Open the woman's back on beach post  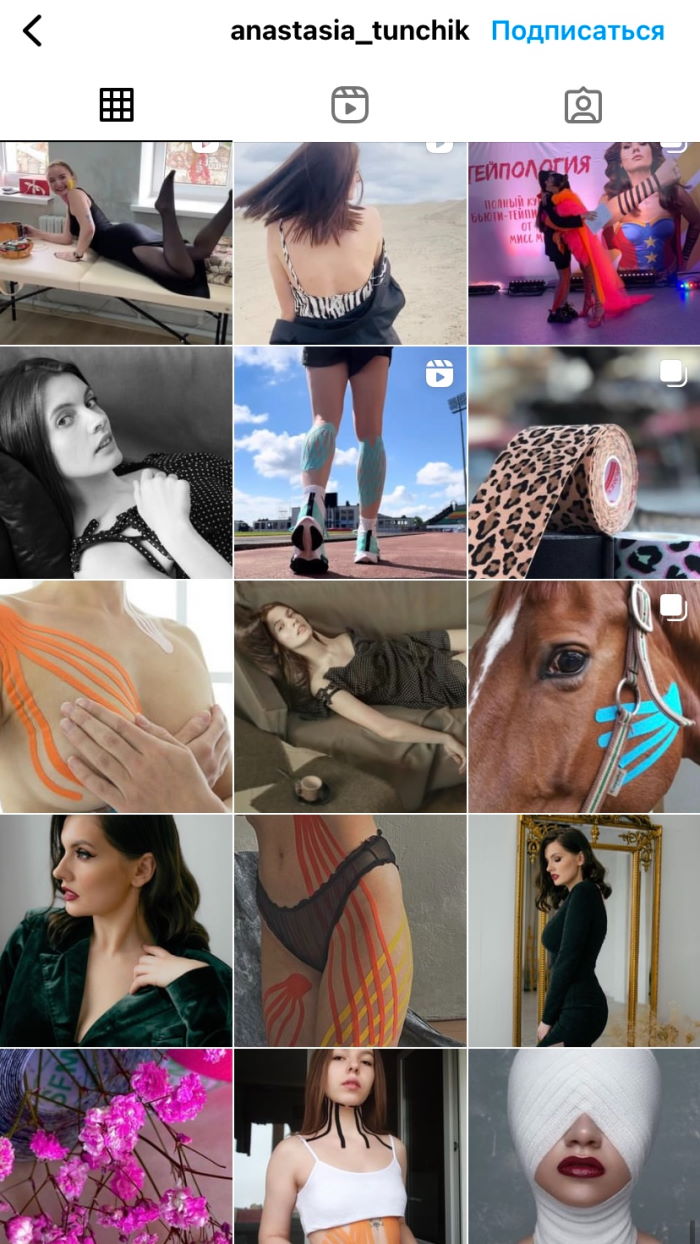click(350, 243)
